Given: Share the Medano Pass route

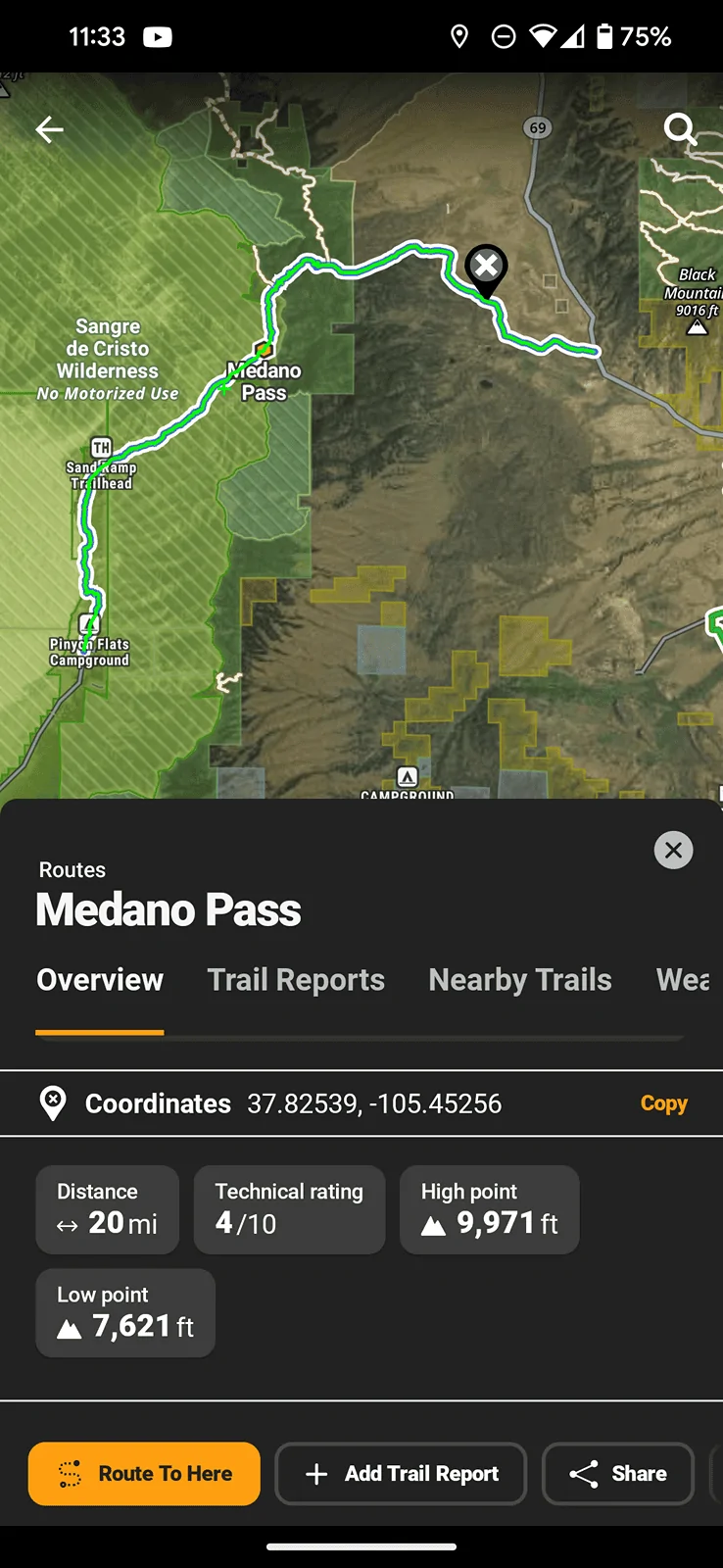Looking at the screenshot, I should (618, 1474).
